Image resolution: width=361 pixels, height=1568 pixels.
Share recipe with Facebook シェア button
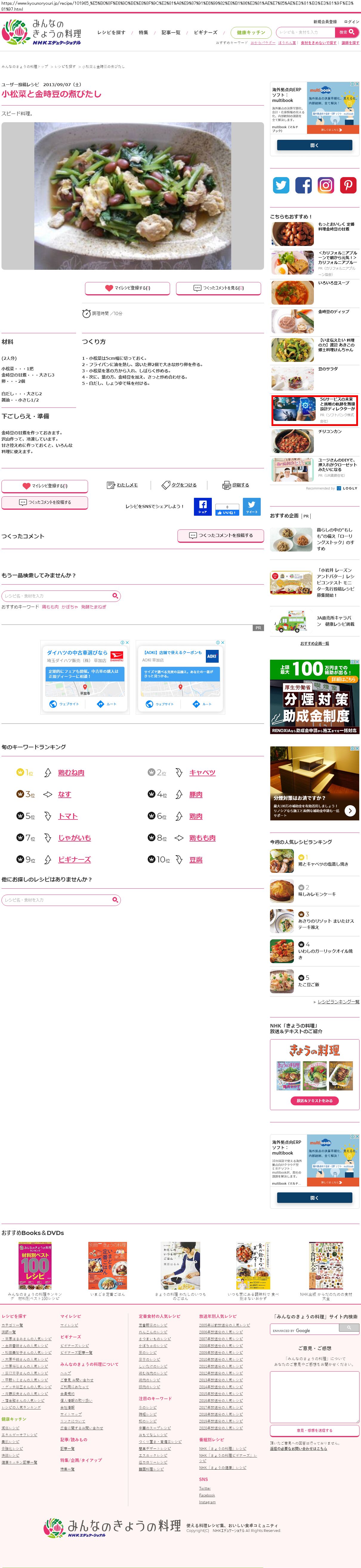(x=203, y=506)
